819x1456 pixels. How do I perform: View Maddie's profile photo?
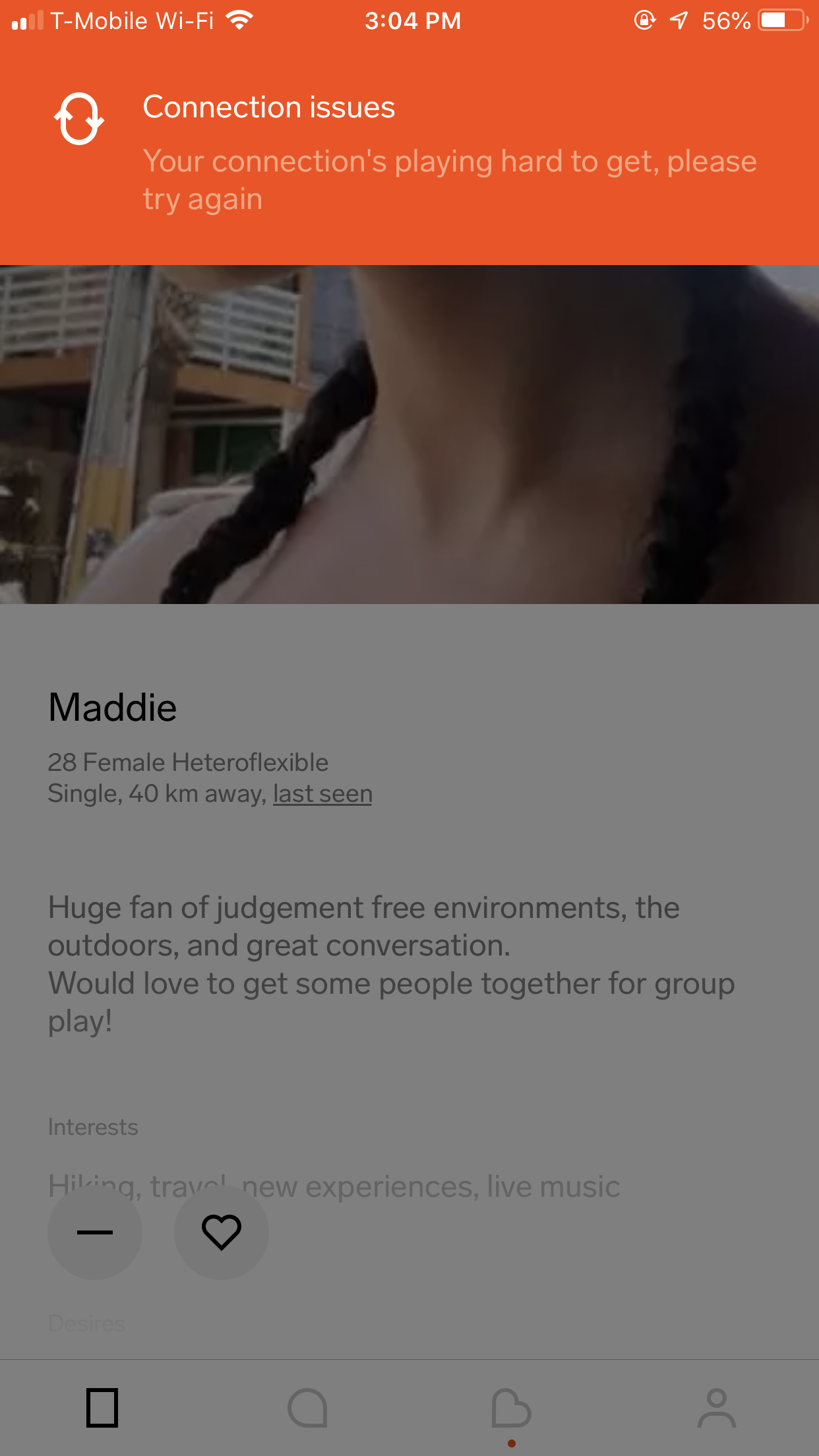coord(409,434)
